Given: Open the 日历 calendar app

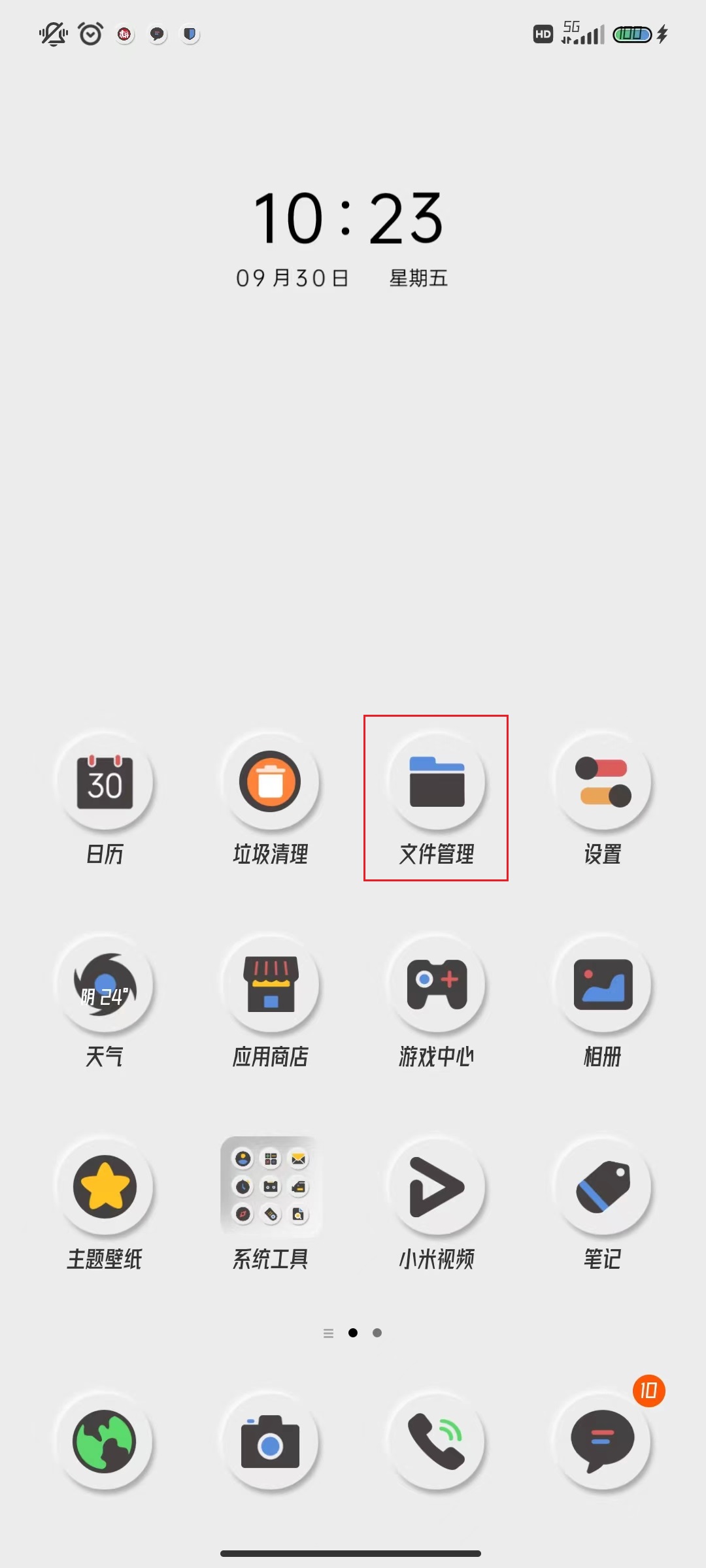Looking at the screenshot, I should tap(105, 782).
